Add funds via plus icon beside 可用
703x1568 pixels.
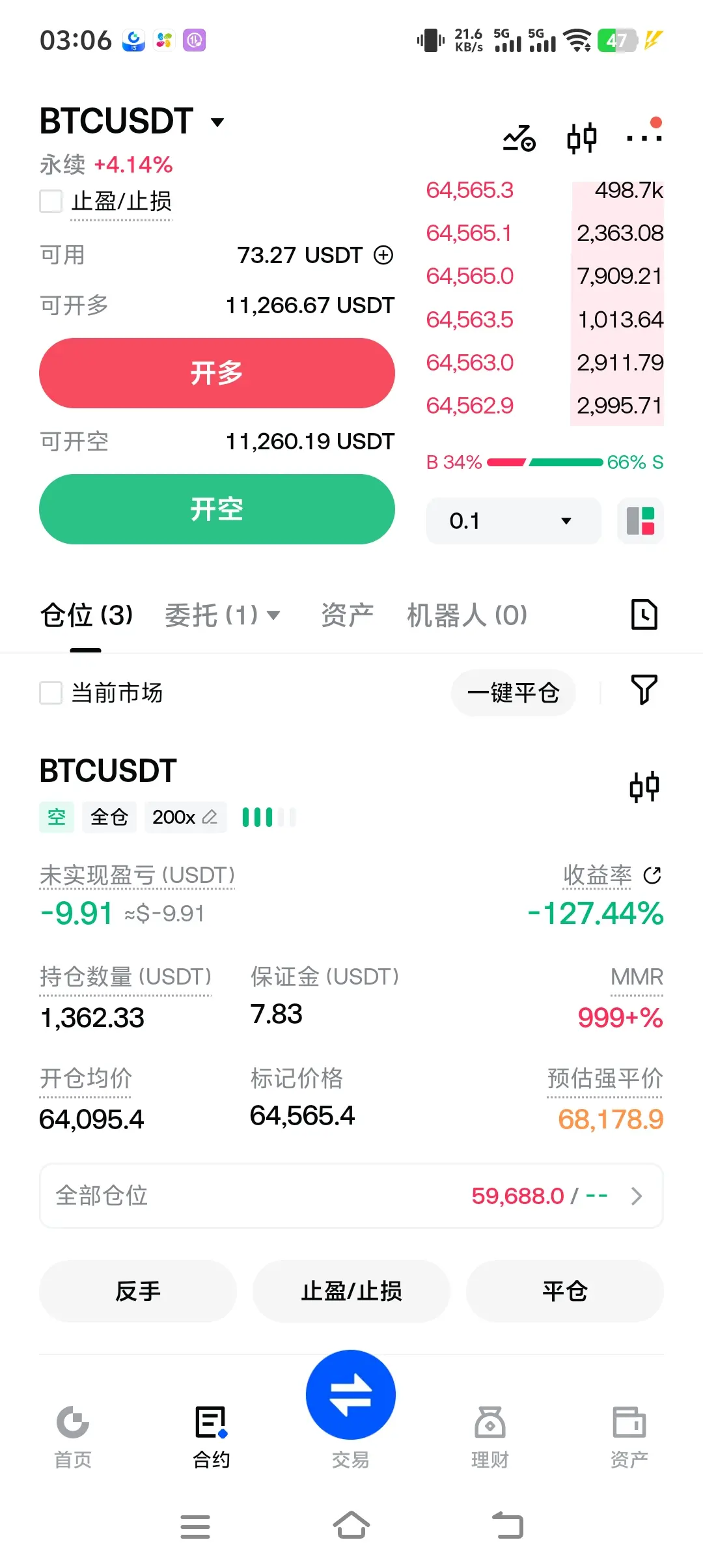[x=383, y=255]
